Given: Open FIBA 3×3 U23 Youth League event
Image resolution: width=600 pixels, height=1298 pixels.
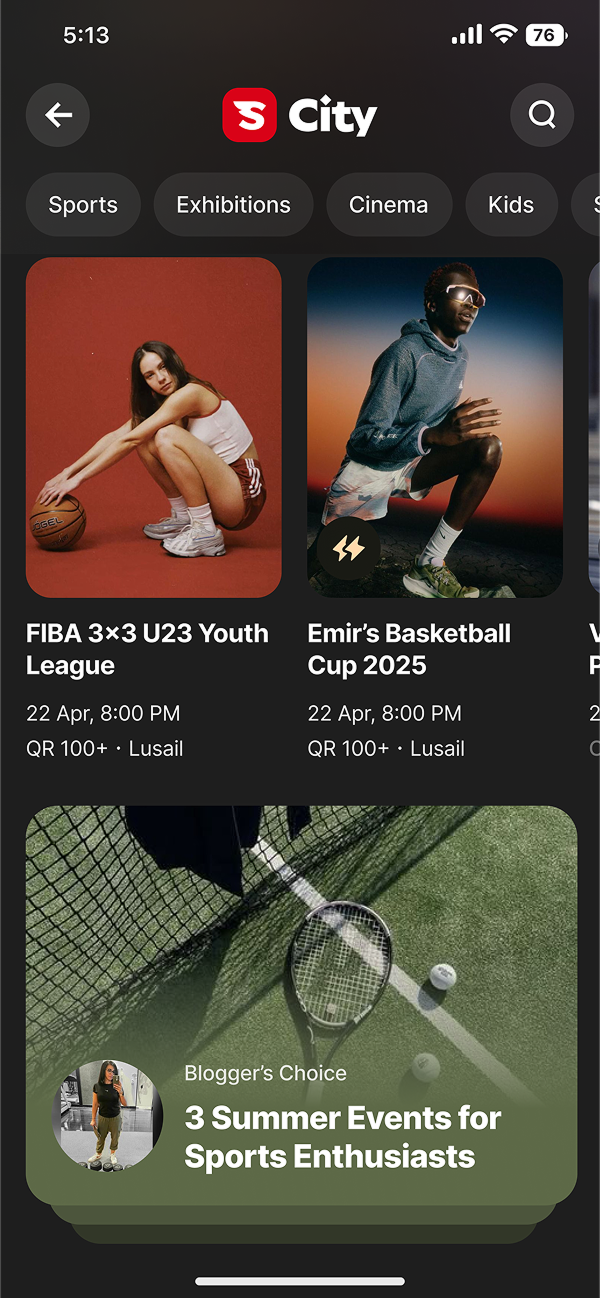Looking at the screenshot, I should (x=153, y=428).
